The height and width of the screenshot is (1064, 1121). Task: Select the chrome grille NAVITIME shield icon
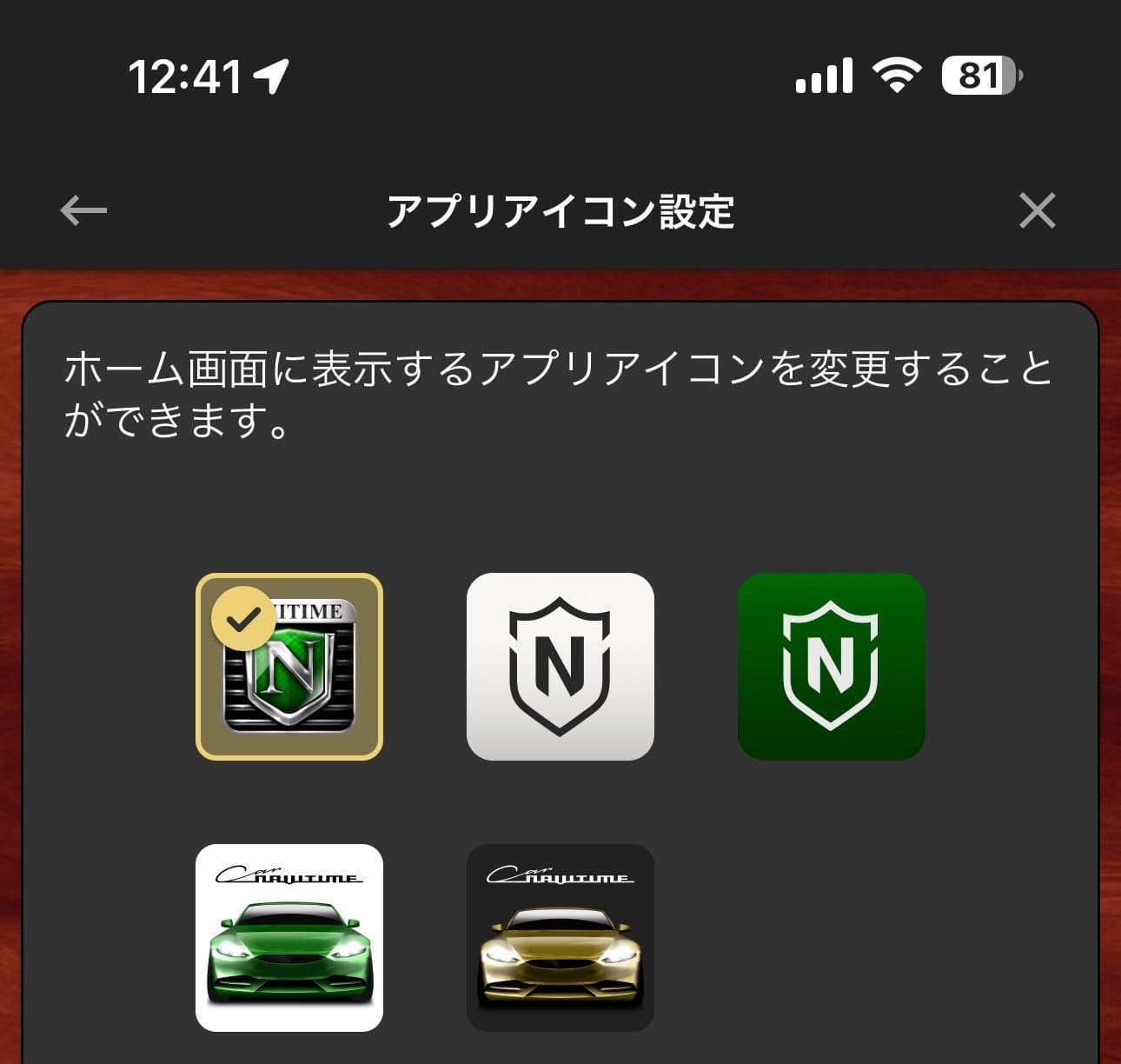[289, 667]
